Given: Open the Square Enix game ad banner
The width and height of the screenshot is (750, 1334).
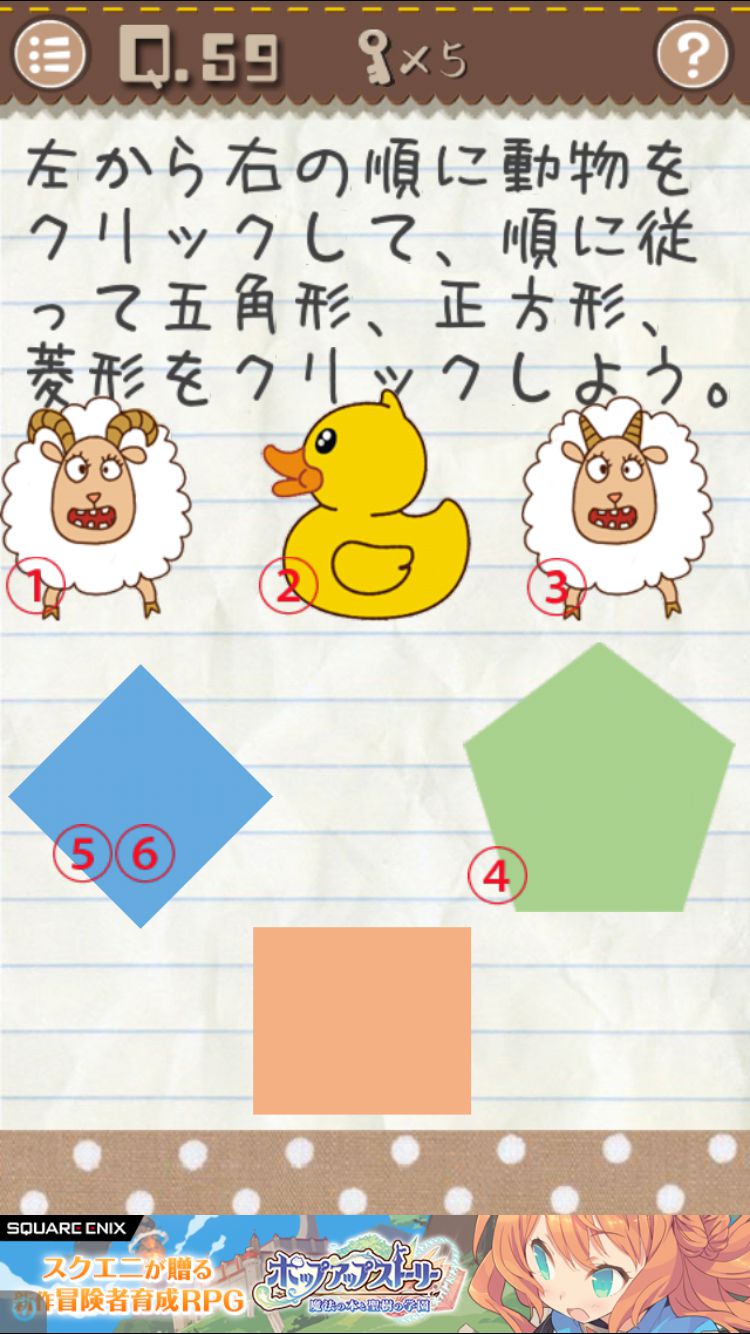Looking at the screenshot, I should coord(375,1274).
